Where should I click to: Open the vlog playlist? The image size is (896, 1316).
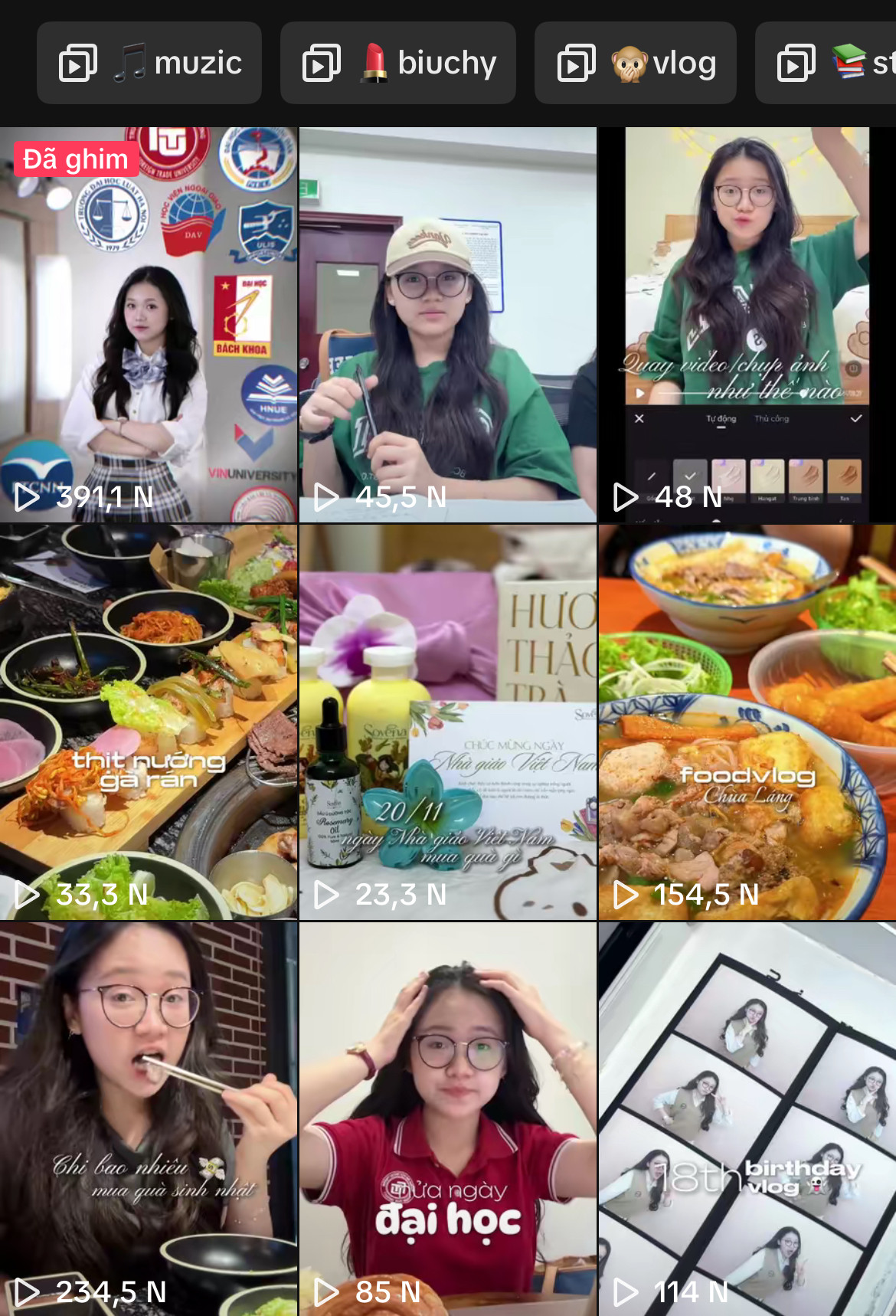[x=635, y=63]
